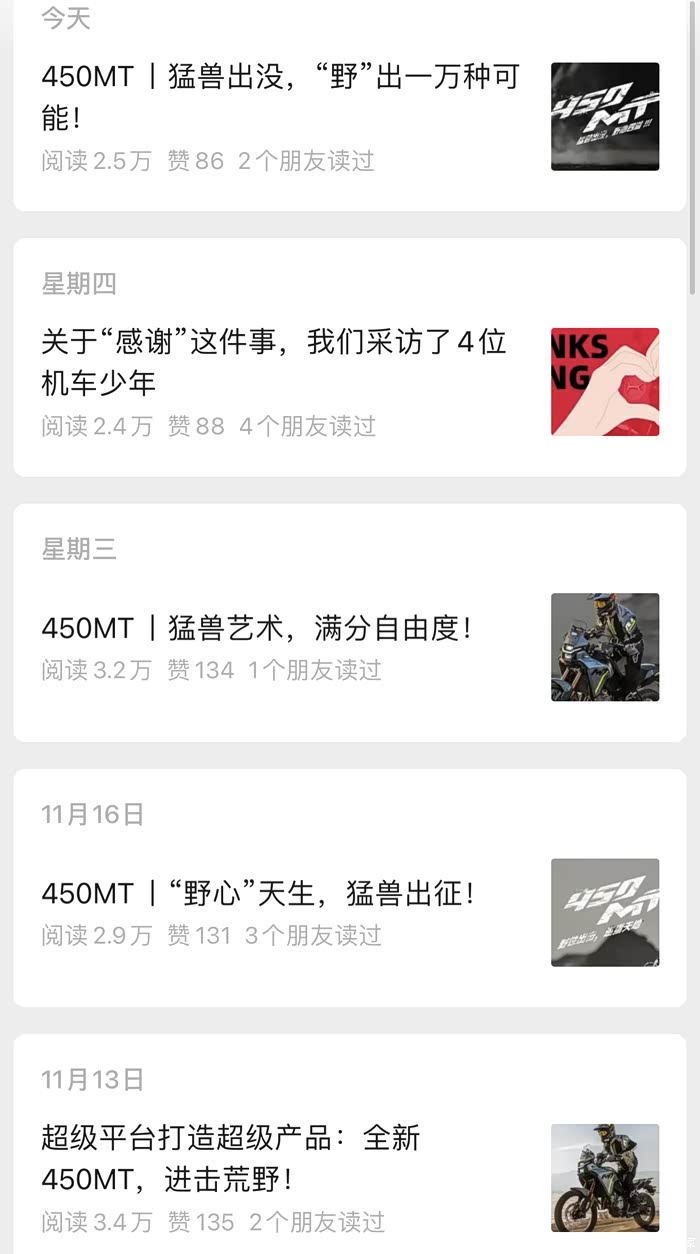Read the 关于"感谢"这件事 article
This screenshot has height=1254, width=700.
tap(274, 362)
